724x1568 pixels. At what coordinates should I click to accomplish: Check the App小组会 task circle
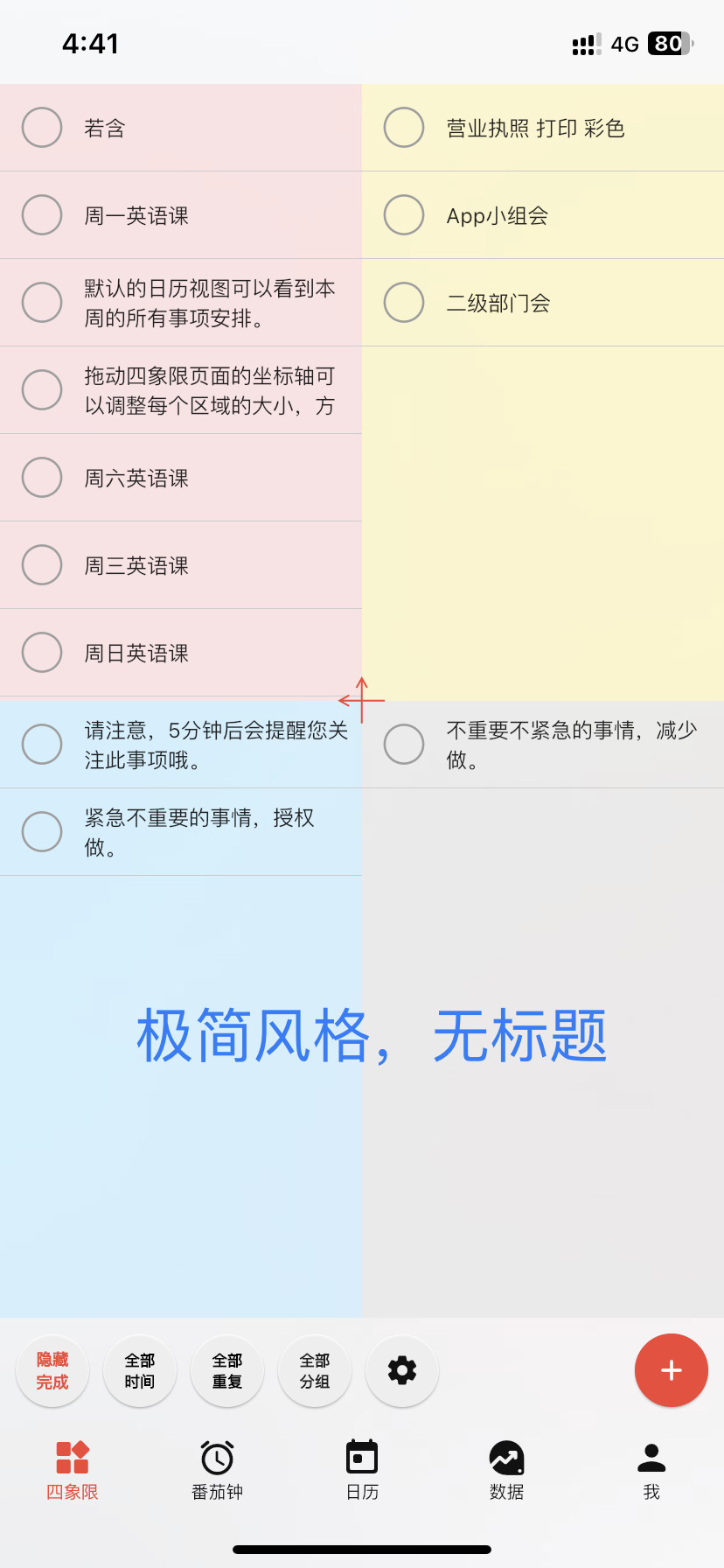coord(404,215)
